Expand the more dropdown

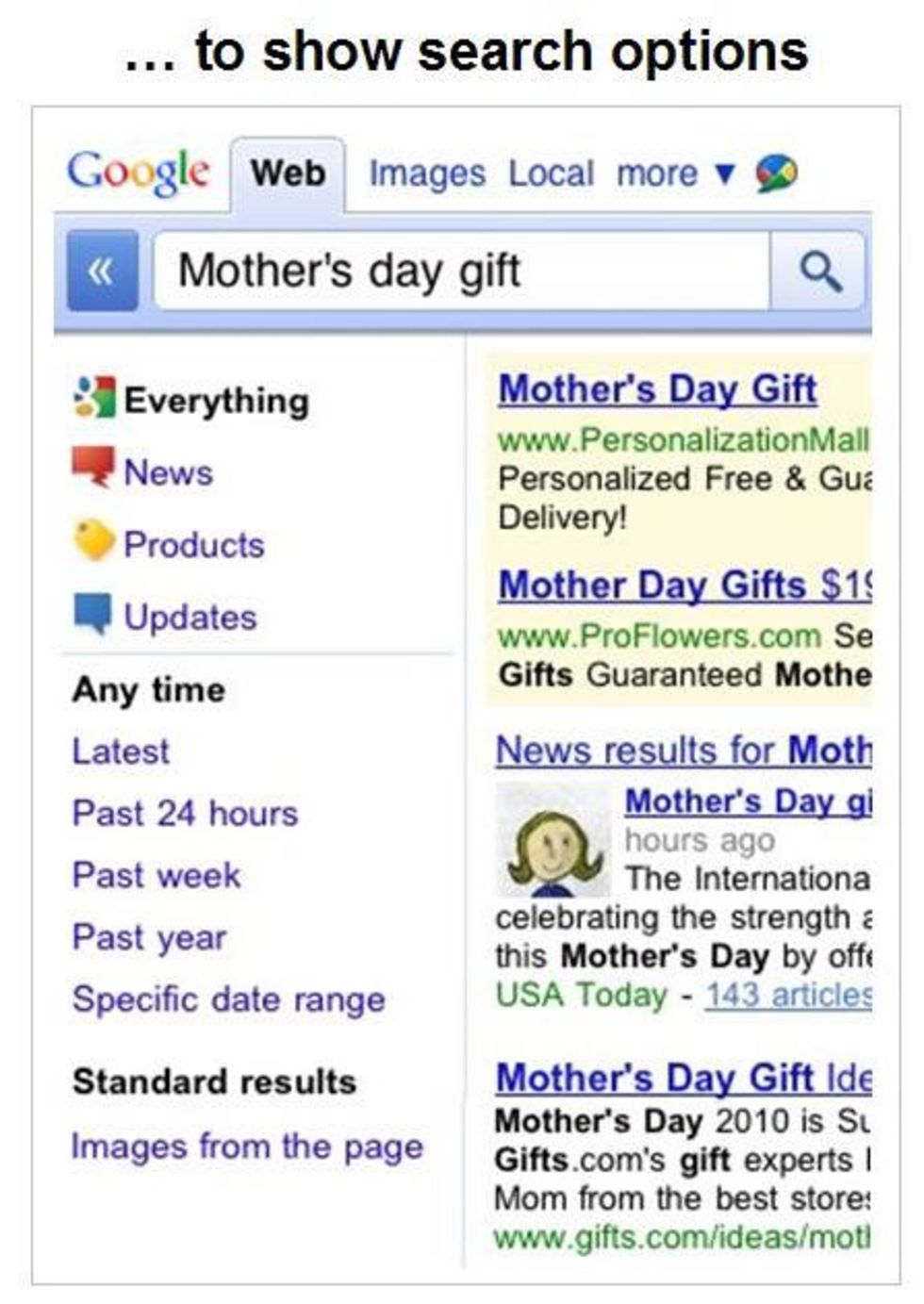click(x=673, y=173)
